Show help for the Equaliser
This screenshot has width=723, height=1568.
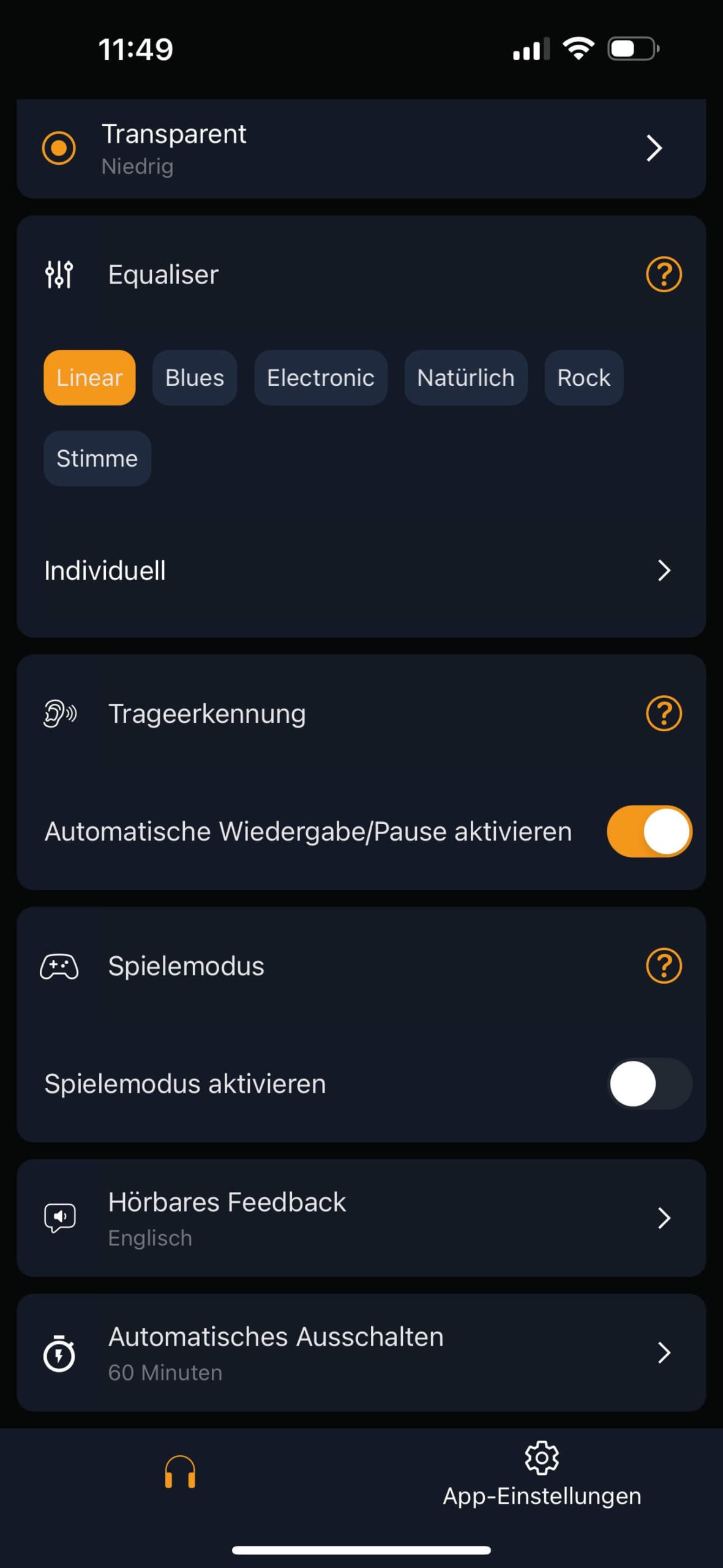coord(664,274)
